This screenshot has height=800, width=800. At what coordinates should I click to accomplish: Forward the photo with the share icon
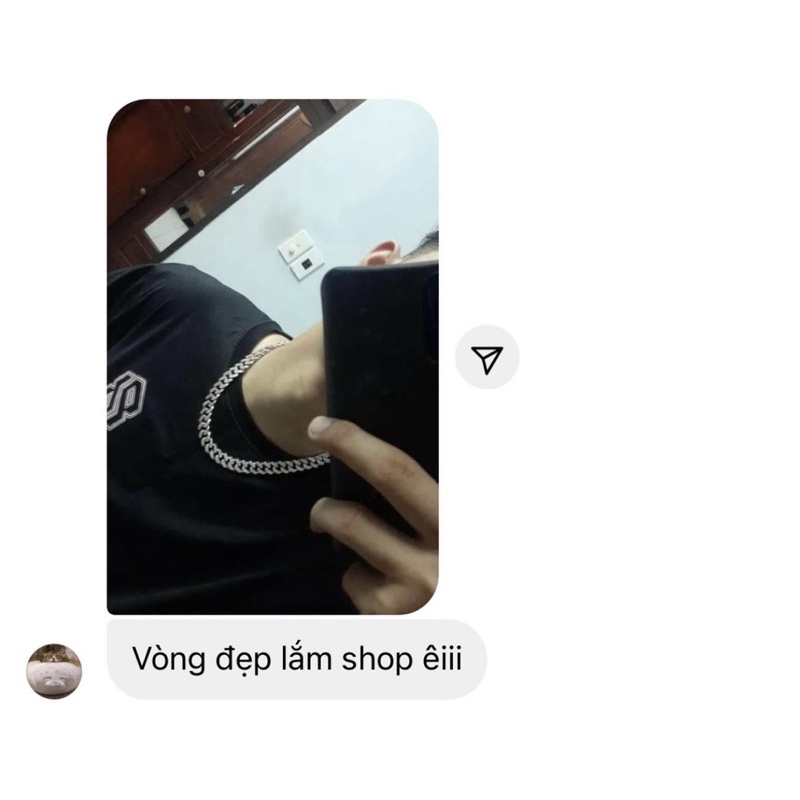(487, 357)
